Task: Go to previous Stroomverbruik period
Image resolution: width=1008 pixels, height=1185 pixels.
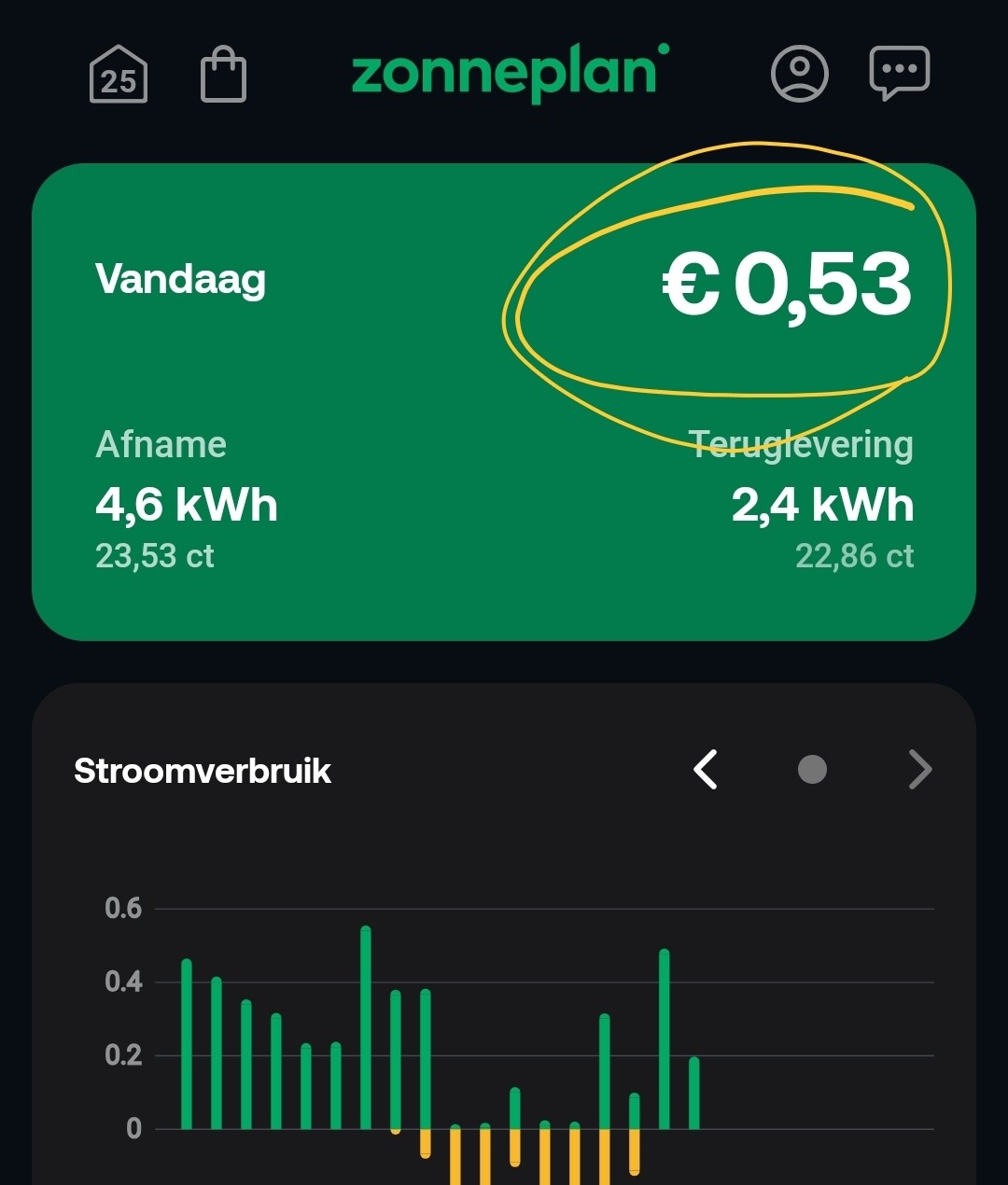Action: tap(706, 770)
